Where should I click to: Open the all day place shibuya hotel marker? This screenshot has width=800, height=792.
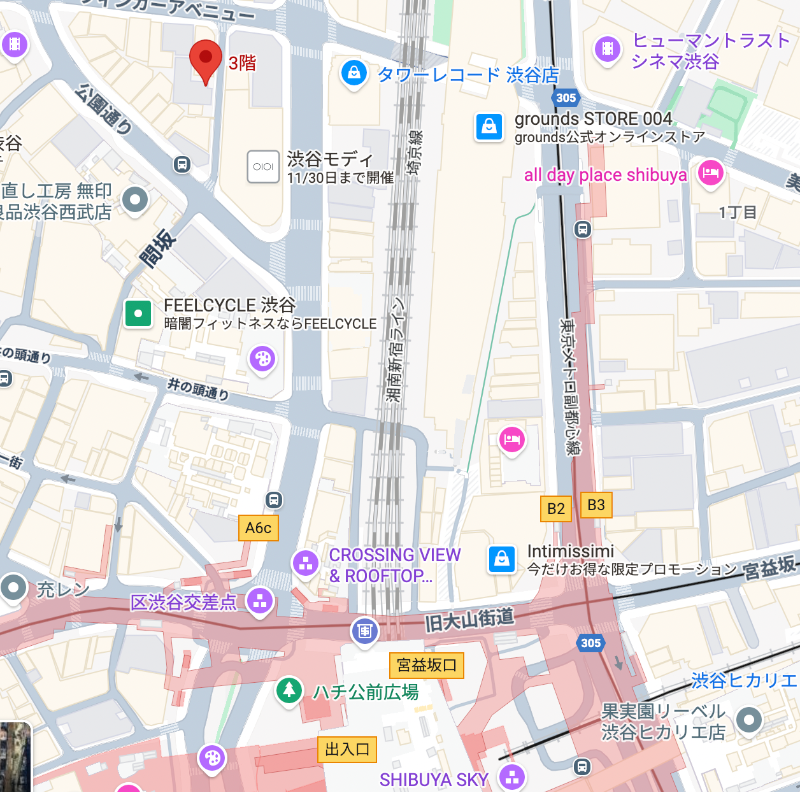point(710,174)
